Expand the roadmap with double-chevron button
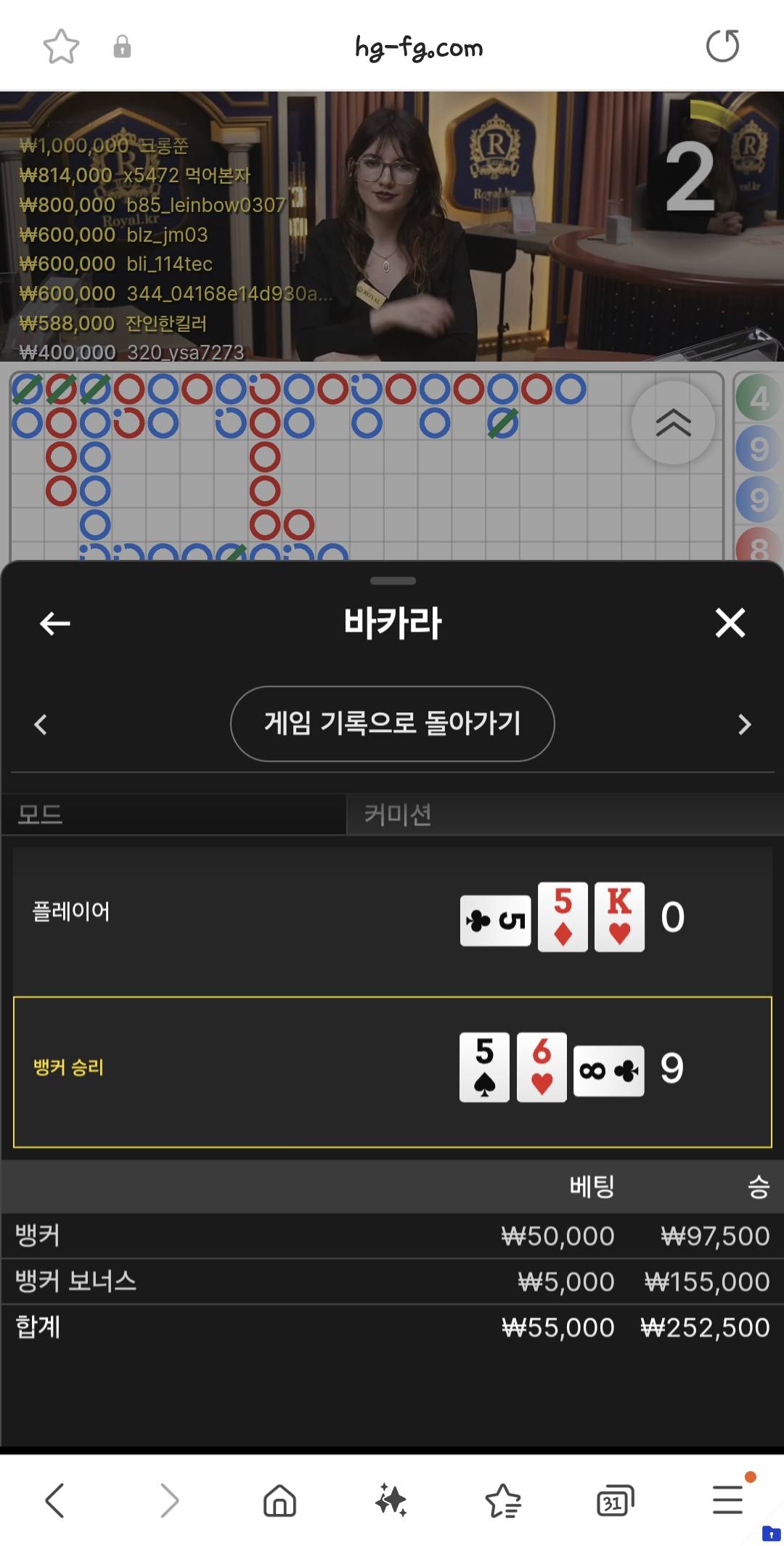Viewport: 784px width, 1546px height. (x=673, y=423)
